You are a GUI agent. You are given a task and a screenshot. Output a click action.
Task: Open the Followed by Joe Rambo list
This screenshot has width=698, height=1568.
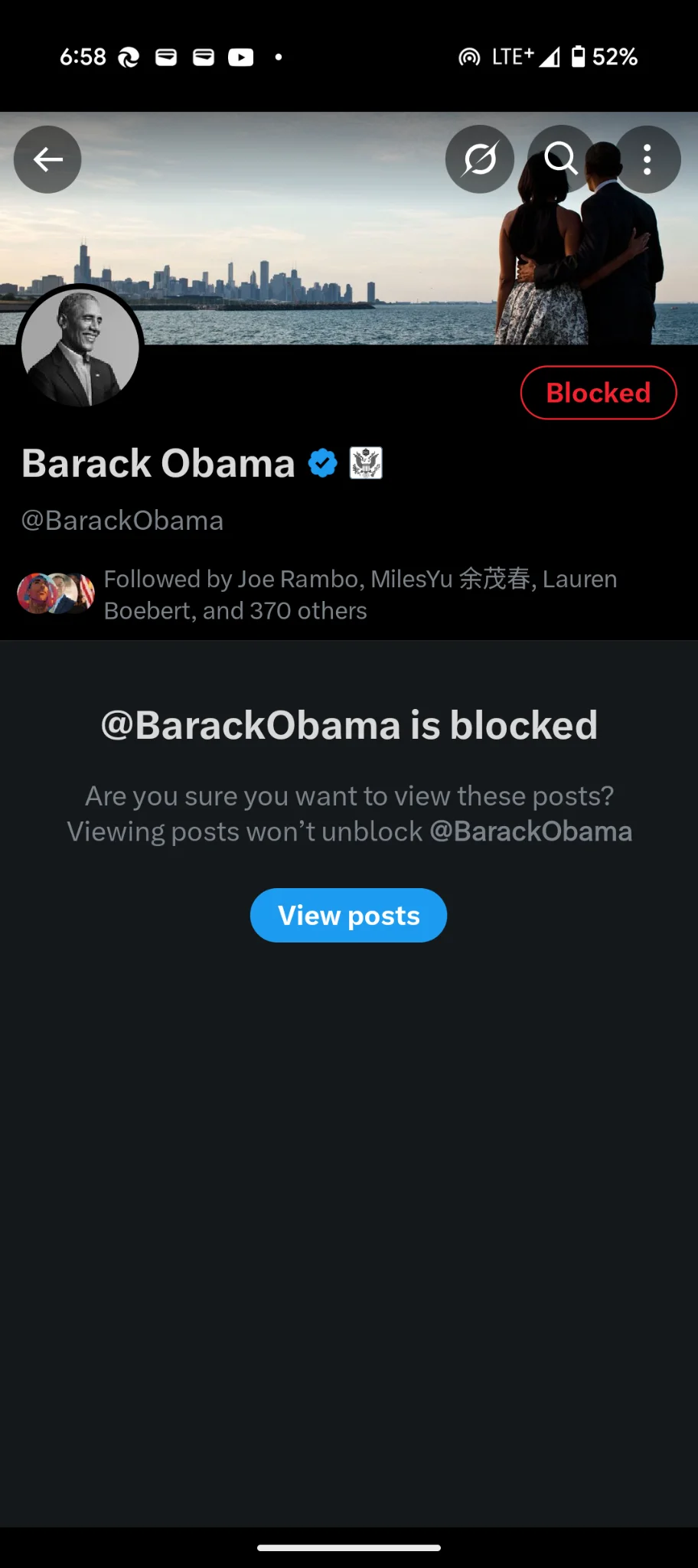point(318,595)
